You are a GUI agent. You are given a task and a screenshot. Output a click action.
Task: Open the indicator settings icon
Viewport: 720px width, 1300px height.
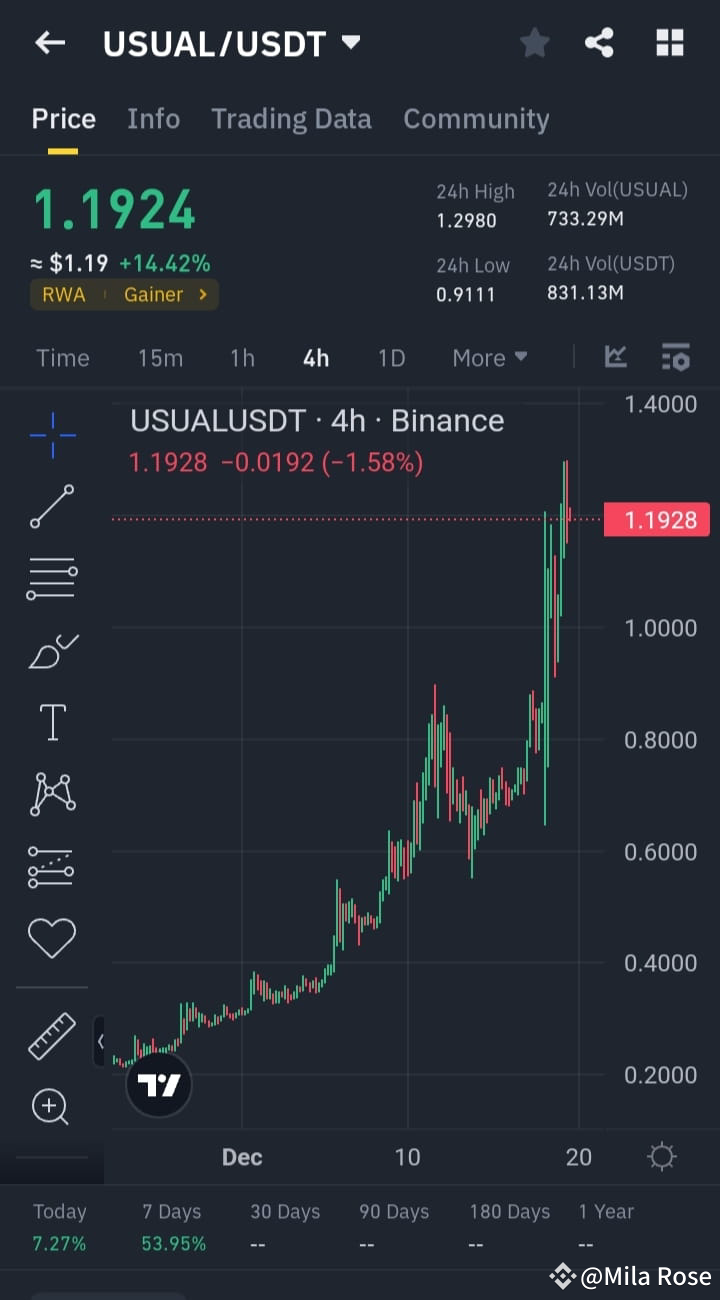[675, 357]
